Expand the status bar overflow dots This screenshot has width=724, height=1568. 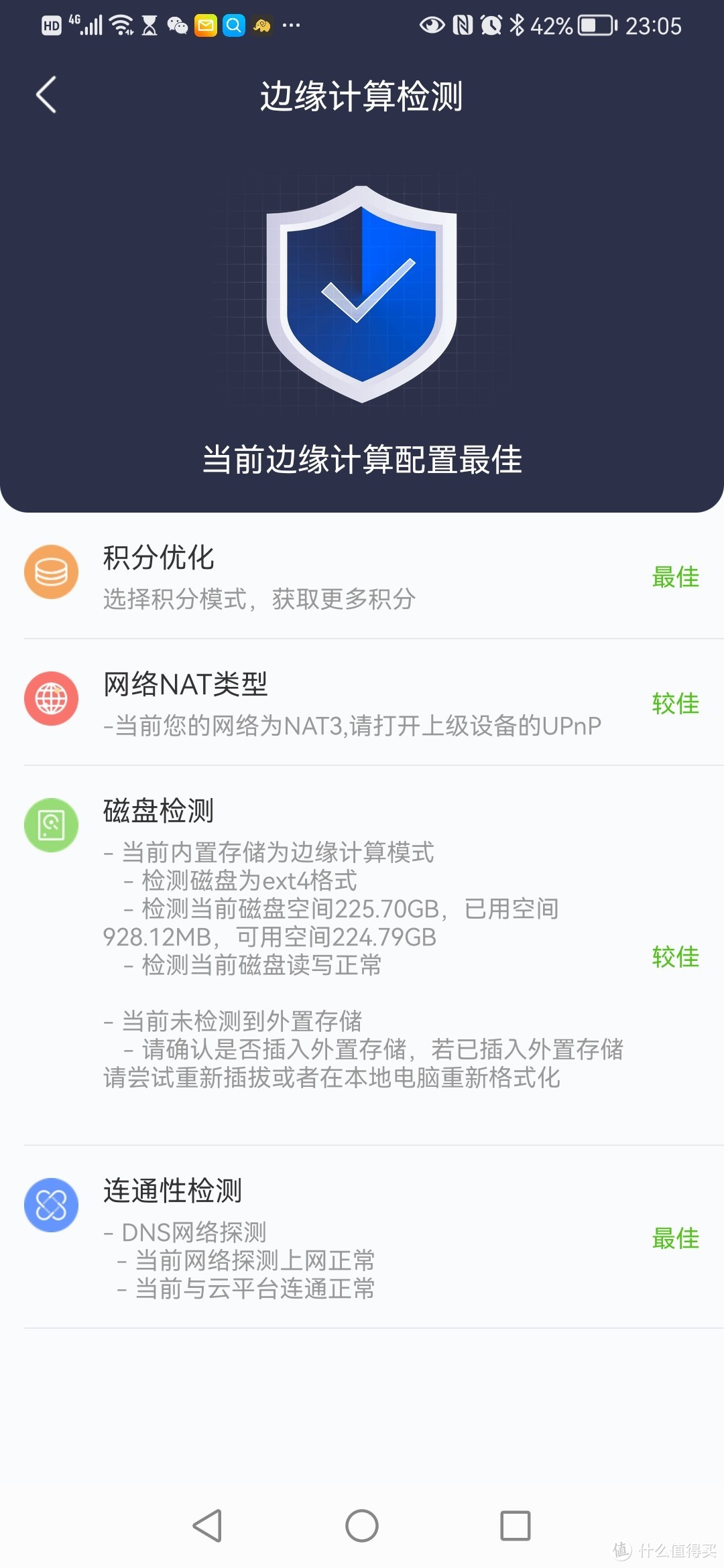(290, 25)
